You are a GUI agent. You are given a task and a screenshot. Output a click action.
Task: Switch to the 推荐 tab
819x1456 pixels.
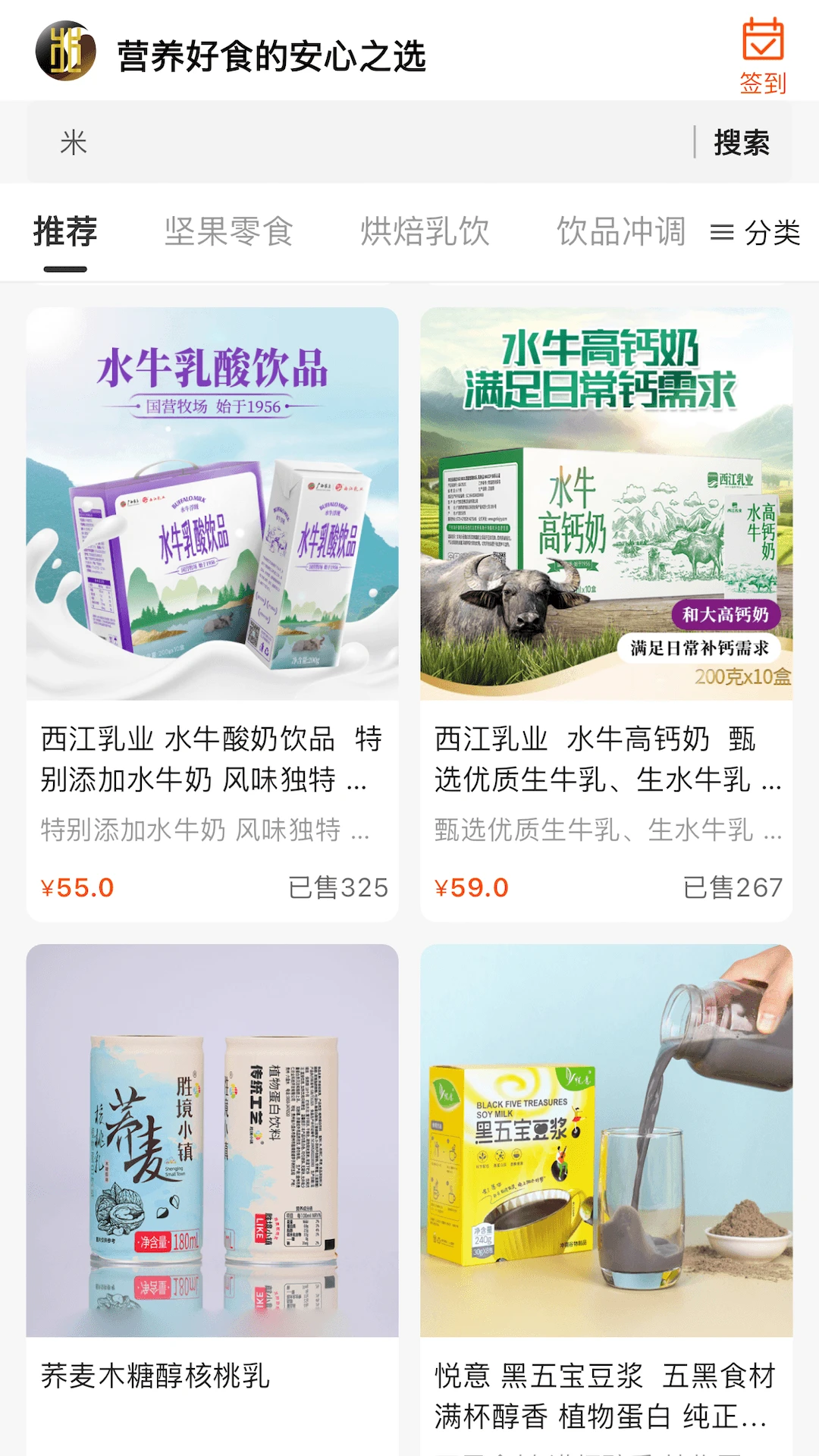coord(65,231)
